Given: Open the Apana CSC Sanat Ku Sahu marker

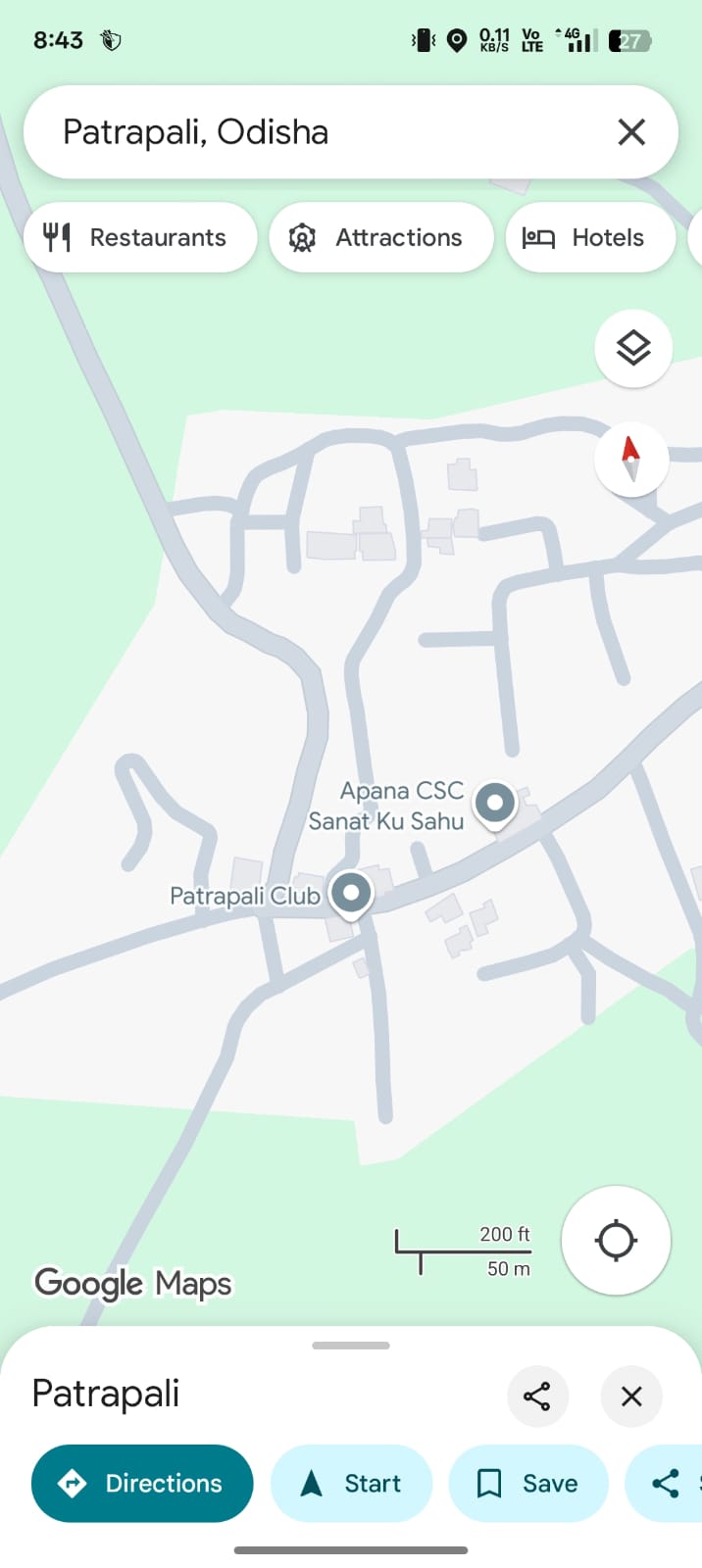Looking at the screenshot, I should pos(495,805).
